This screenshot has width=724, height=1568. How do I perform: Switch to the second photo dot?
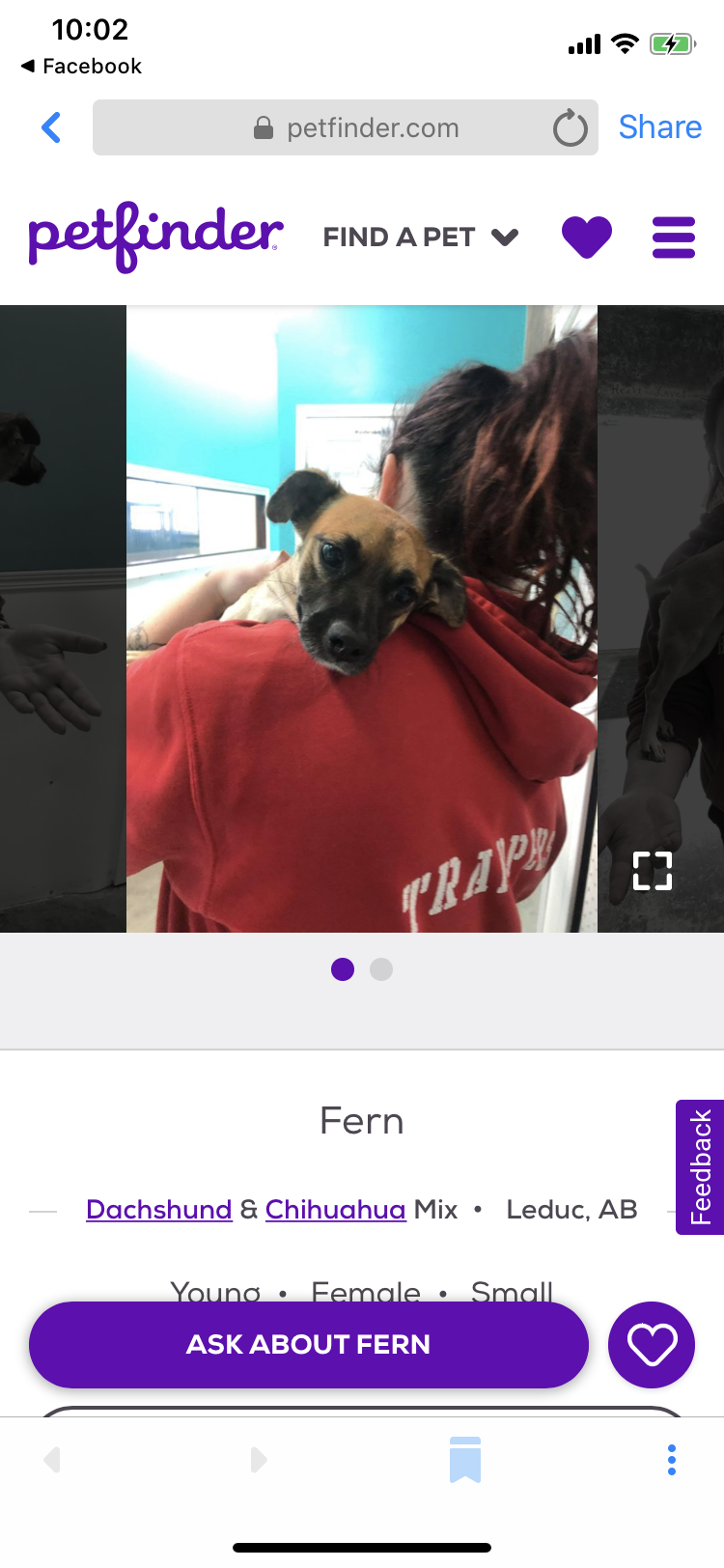381,969
